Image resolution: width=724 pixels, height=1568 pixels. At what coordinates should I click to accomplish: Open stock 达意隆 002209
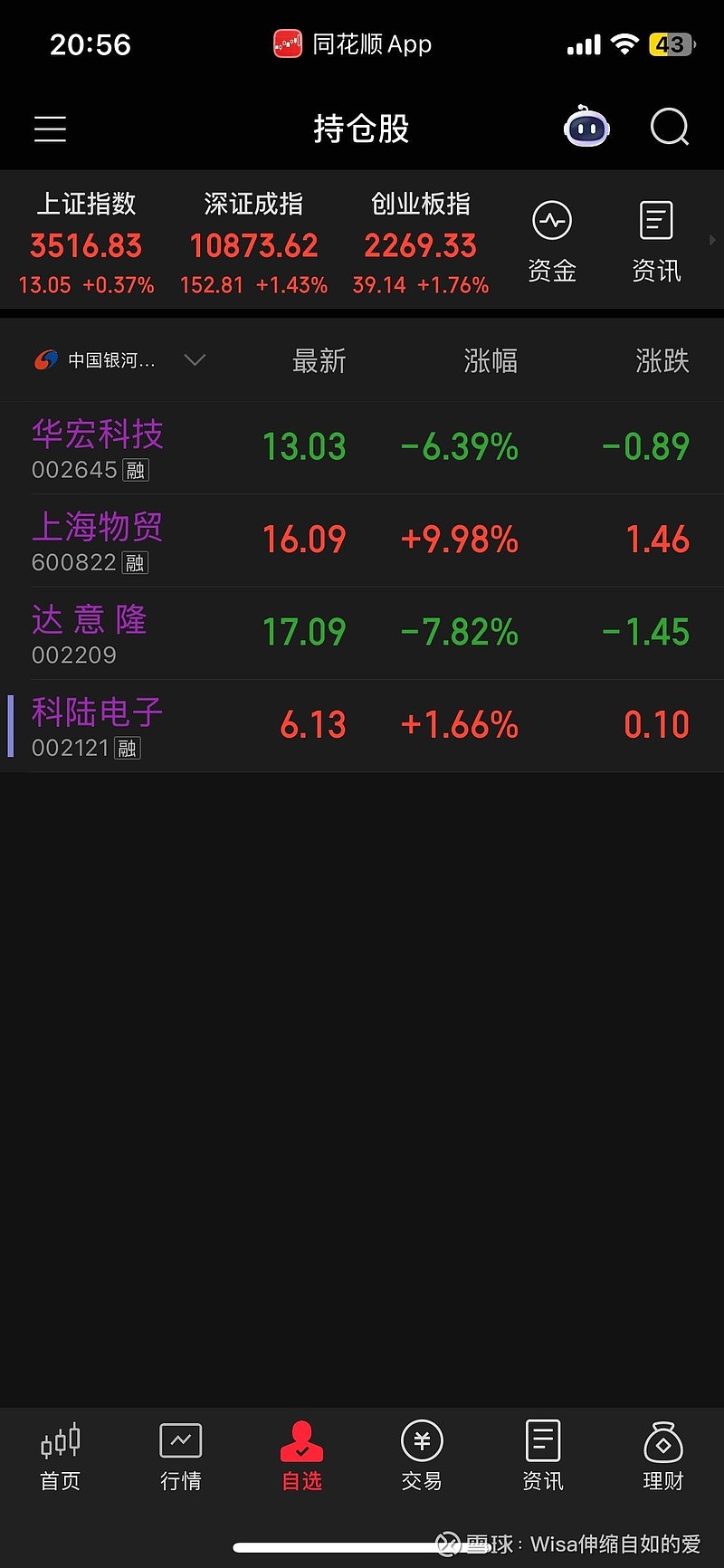362,633
